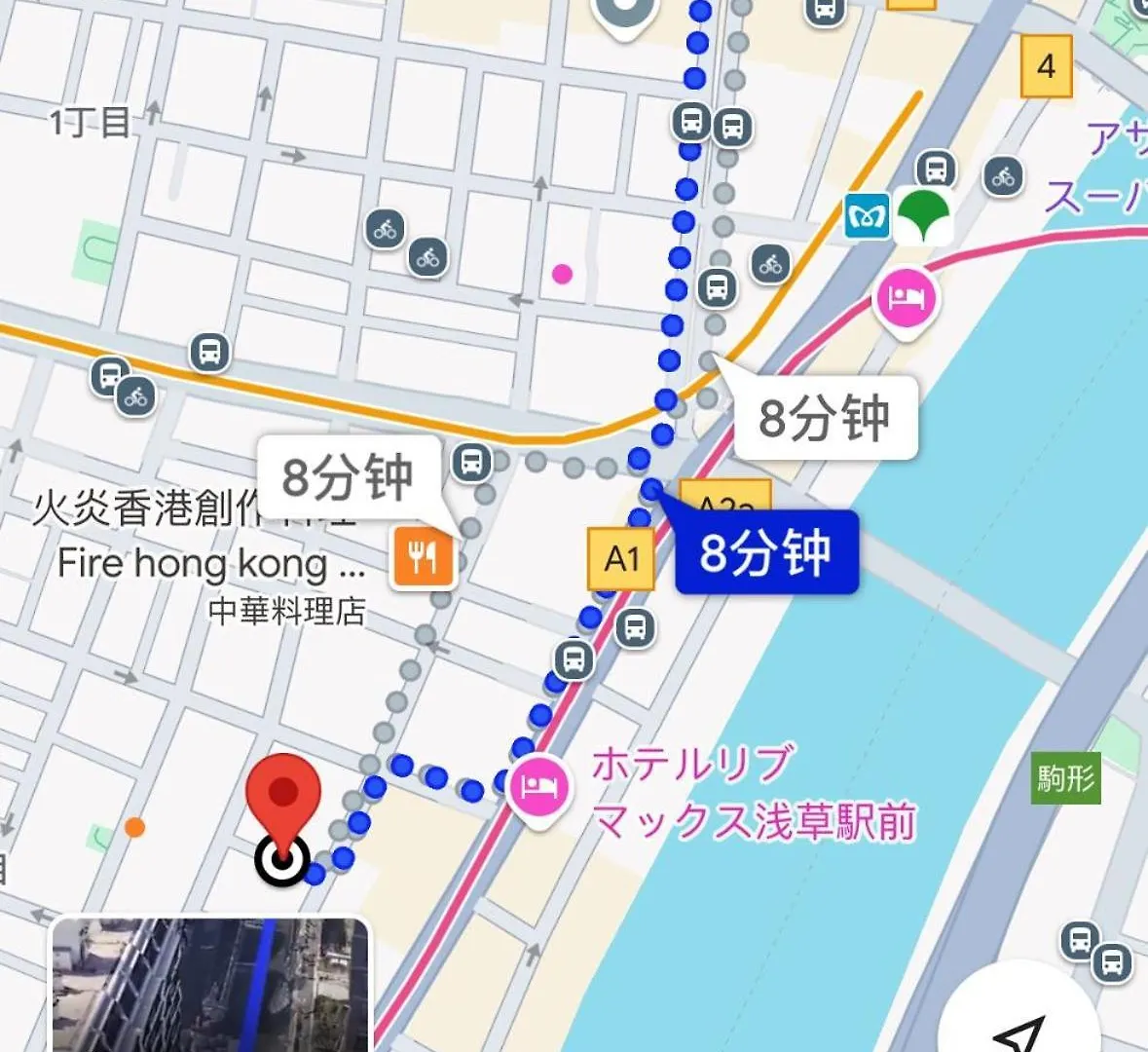Select the highlighted blue 8分钟 route label
The width and height of the screenshot is (1148, 1052).
coord(766,552)
